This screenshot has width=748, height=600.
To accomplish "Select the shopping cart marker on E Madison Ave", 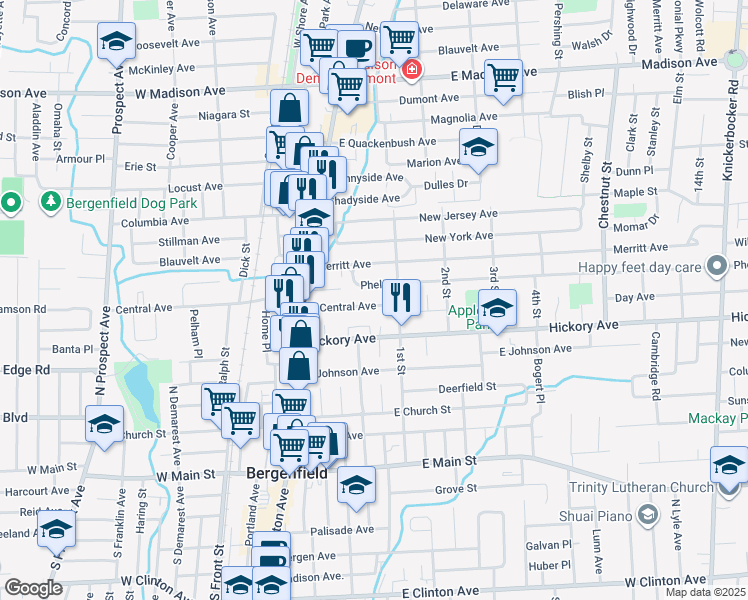I will [x=503, y=79].
